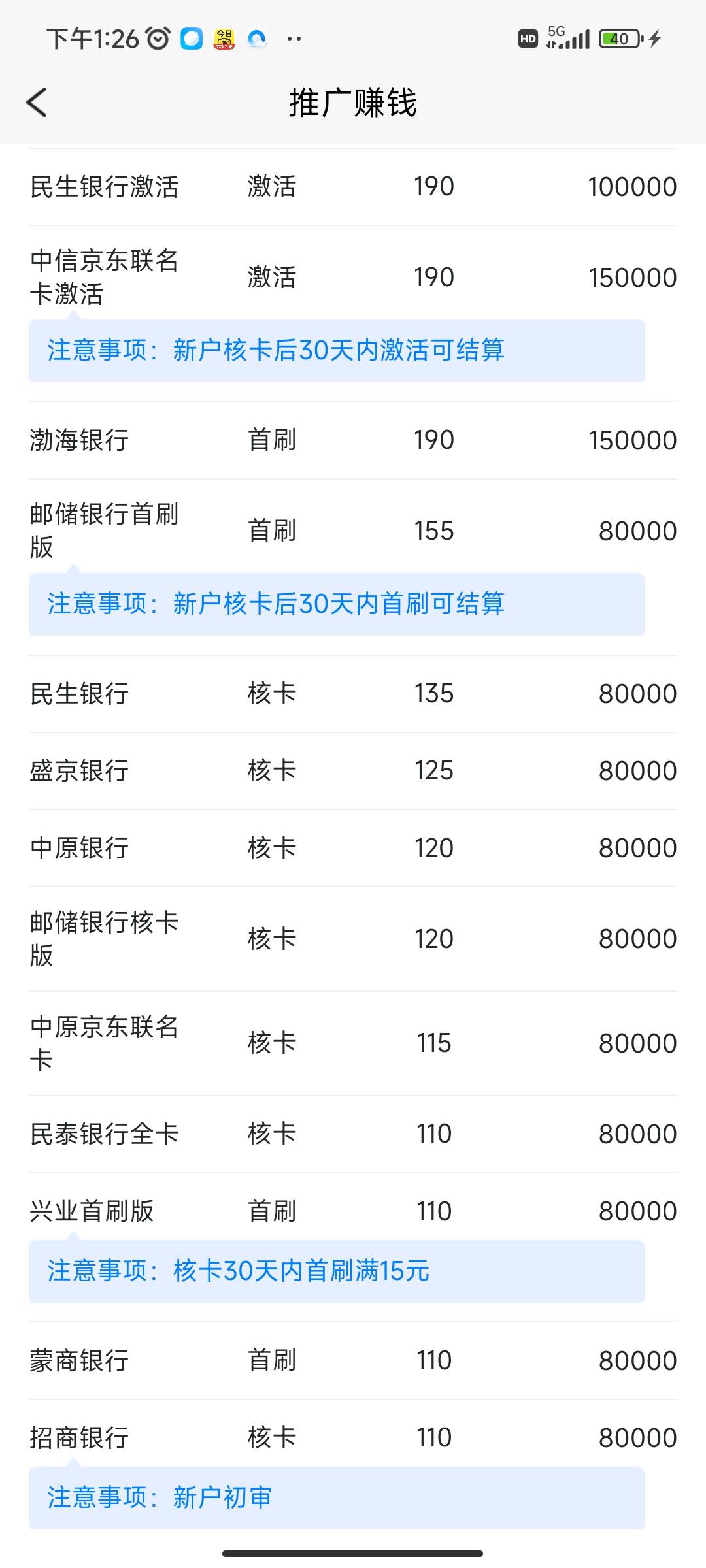Tap the two-dot overflow indicator in status bar
Viewport: 706px width, 1568px height.
293,39
